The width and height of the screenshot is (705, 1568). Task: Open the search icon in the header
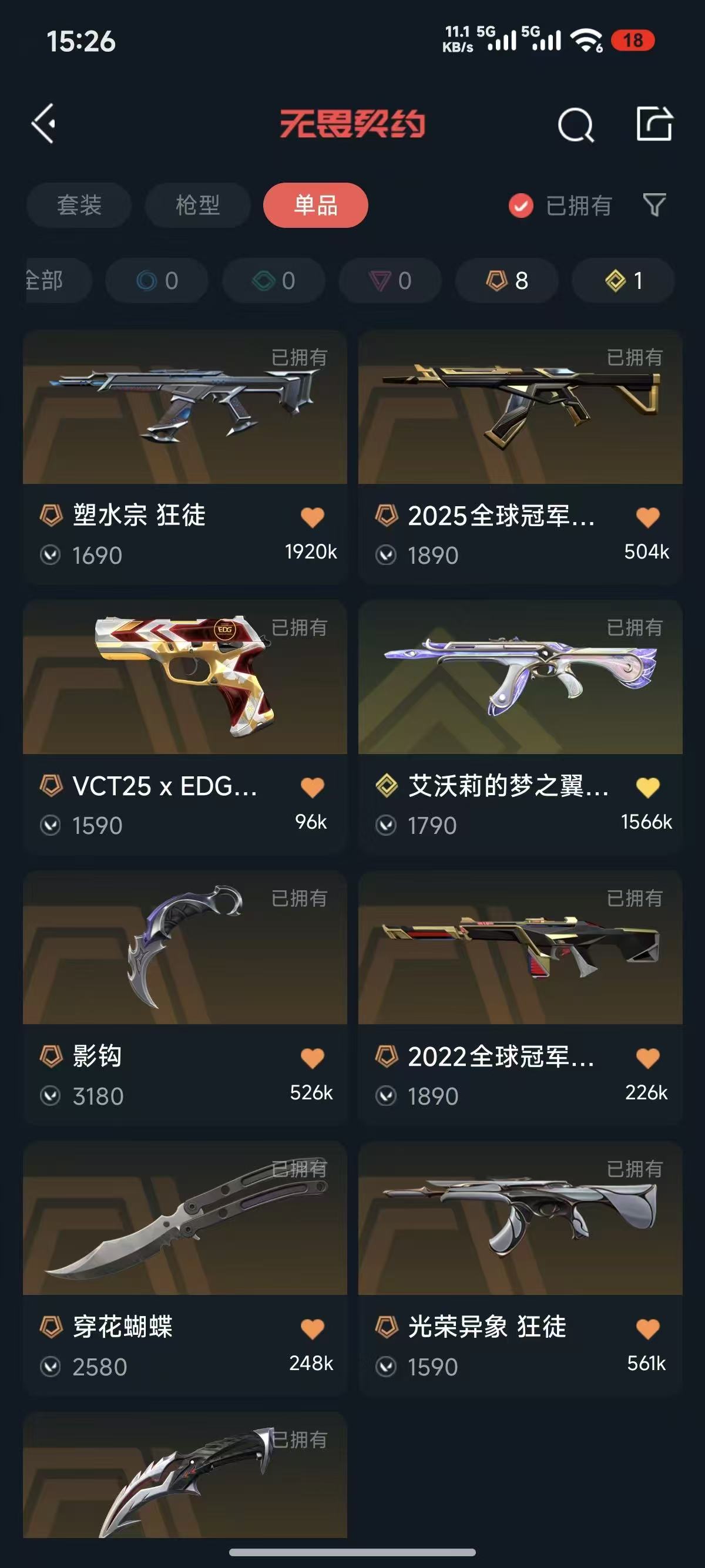(x=575, y=125)
